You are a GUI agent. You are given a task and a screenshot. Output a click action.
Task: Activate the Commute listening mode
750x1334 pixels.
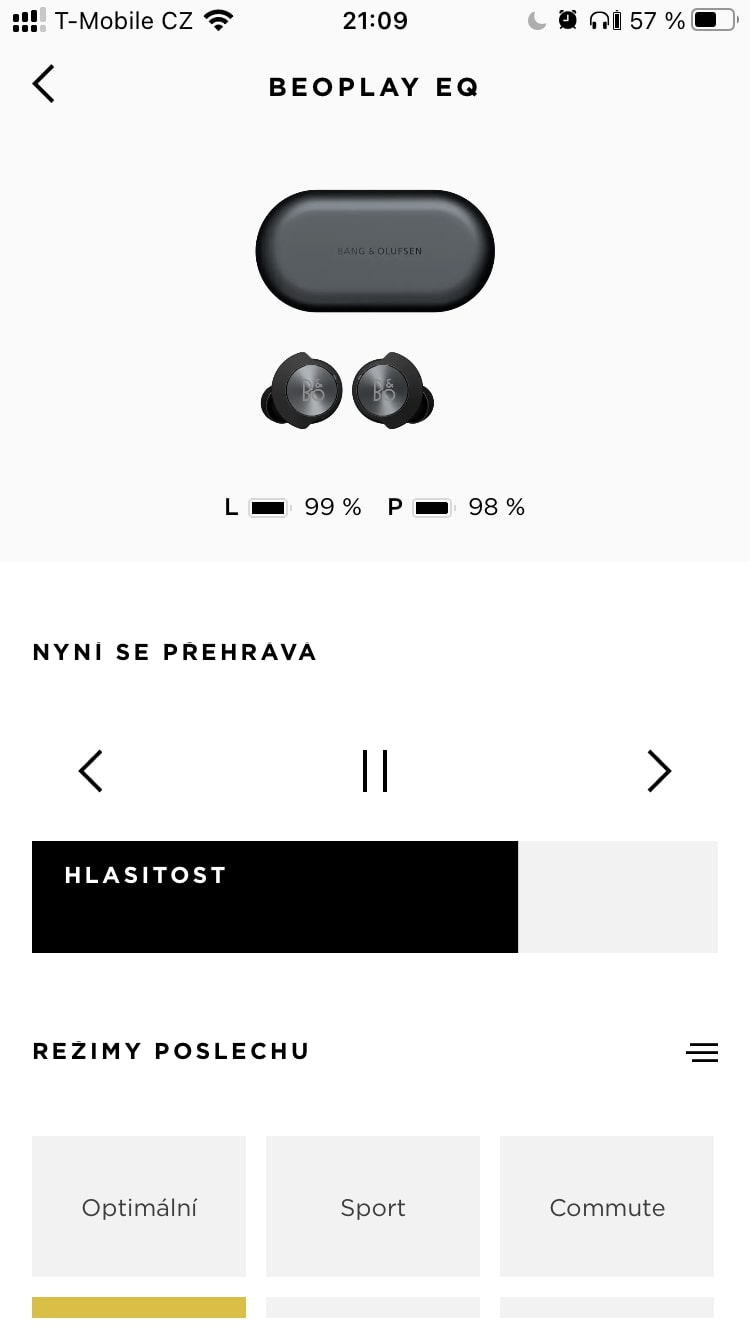coord(607,1207)
